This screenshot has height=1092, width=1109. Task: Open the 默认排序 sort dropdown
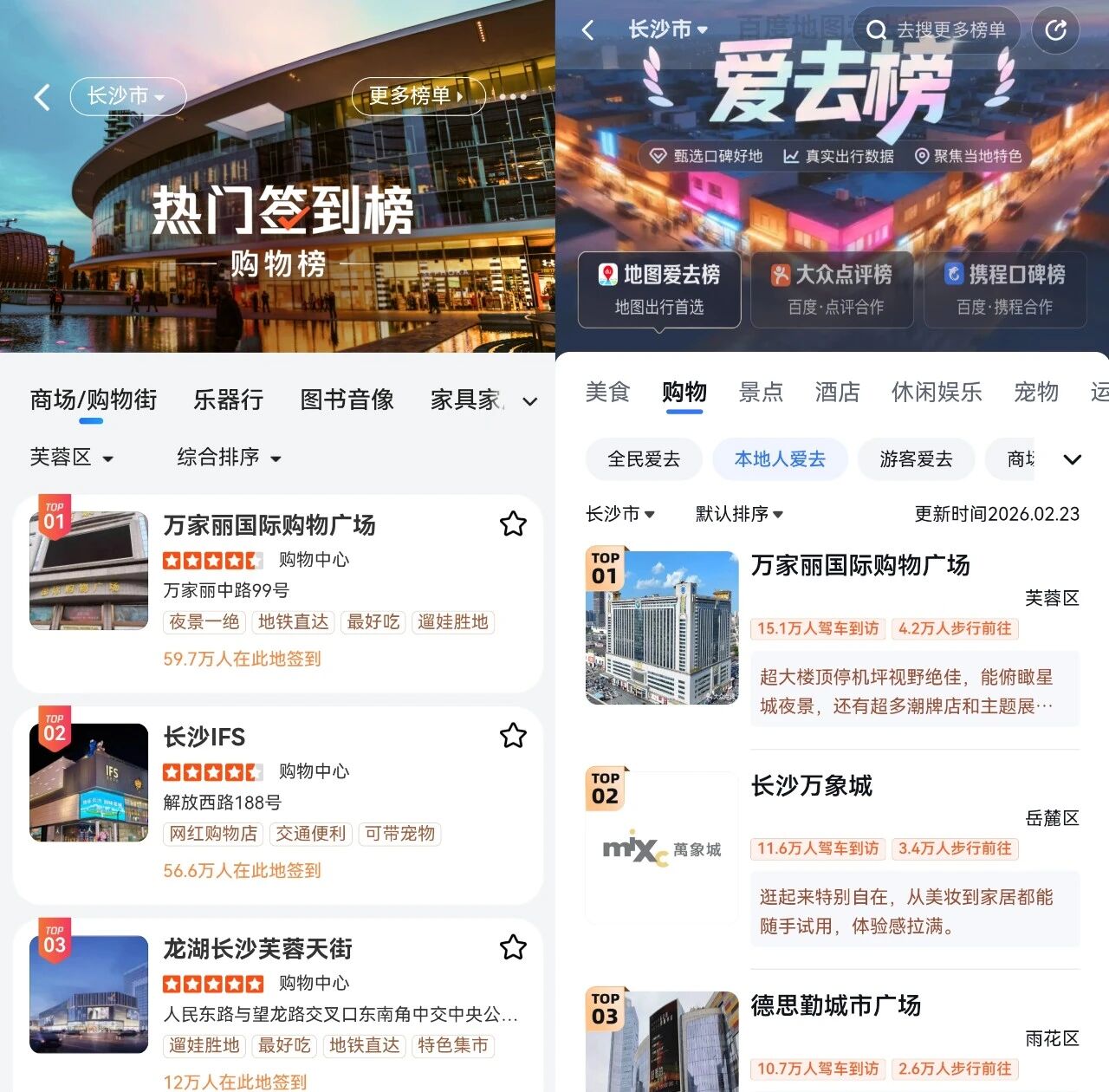739,514
